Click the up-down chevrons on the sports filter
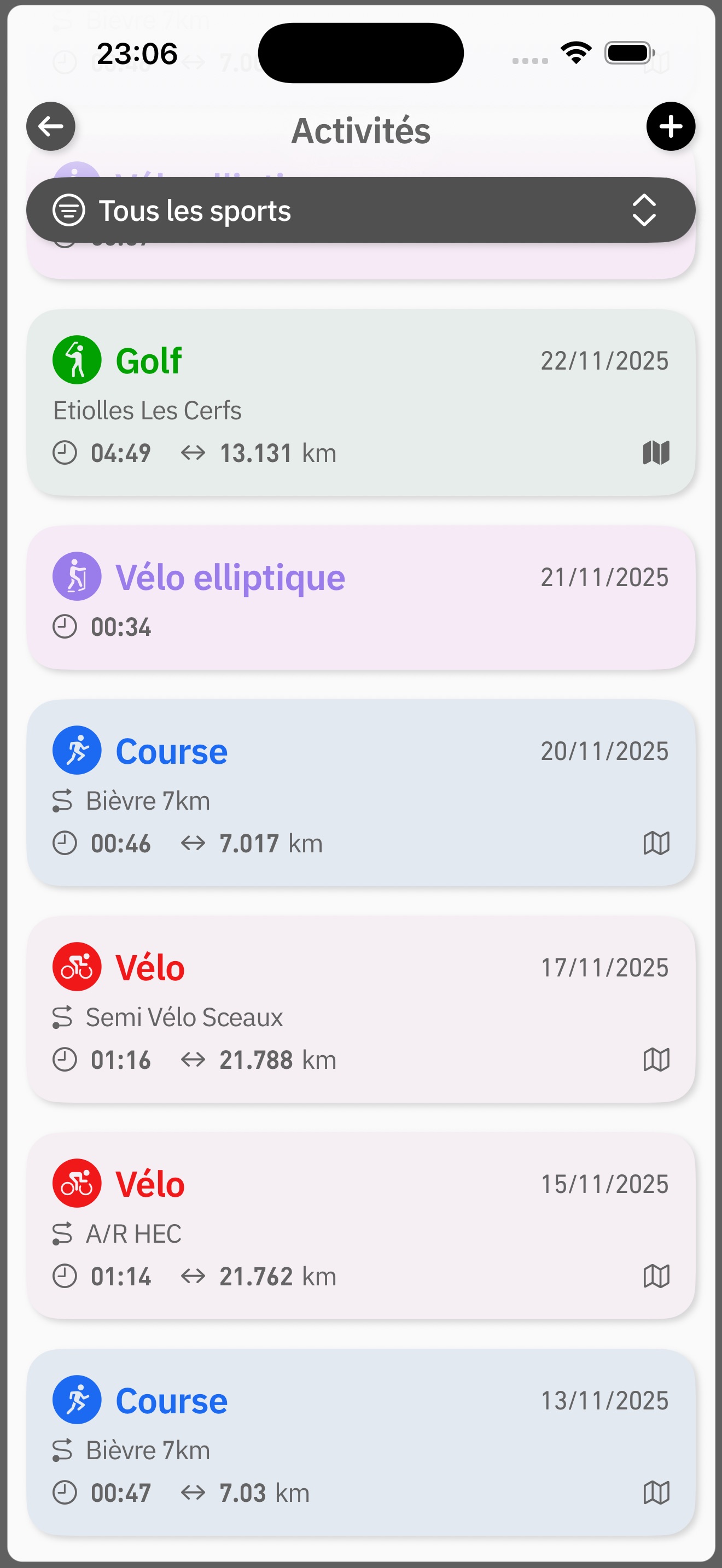The image size is (722, 1568). [x=644, y=210]
